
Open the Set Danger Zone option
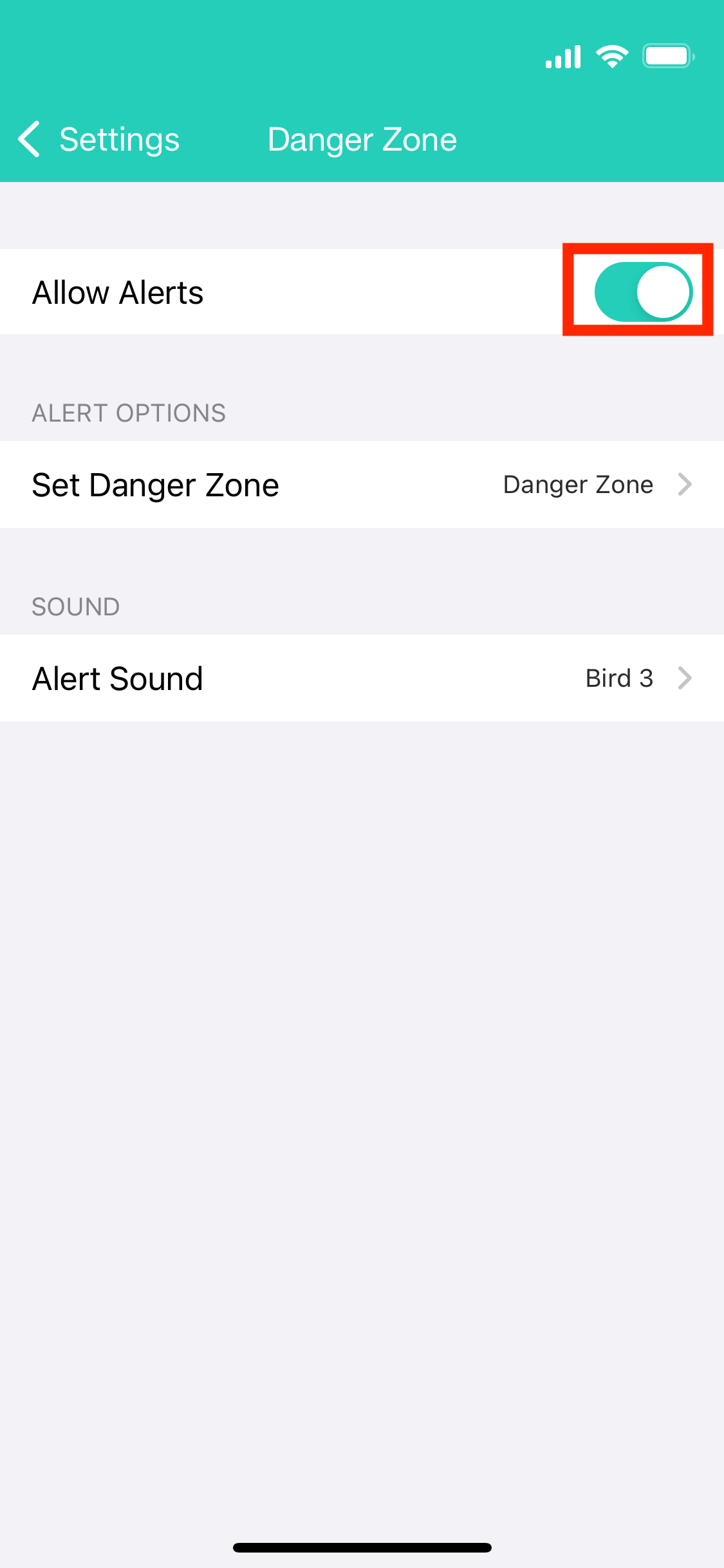[x=362, y=485]
